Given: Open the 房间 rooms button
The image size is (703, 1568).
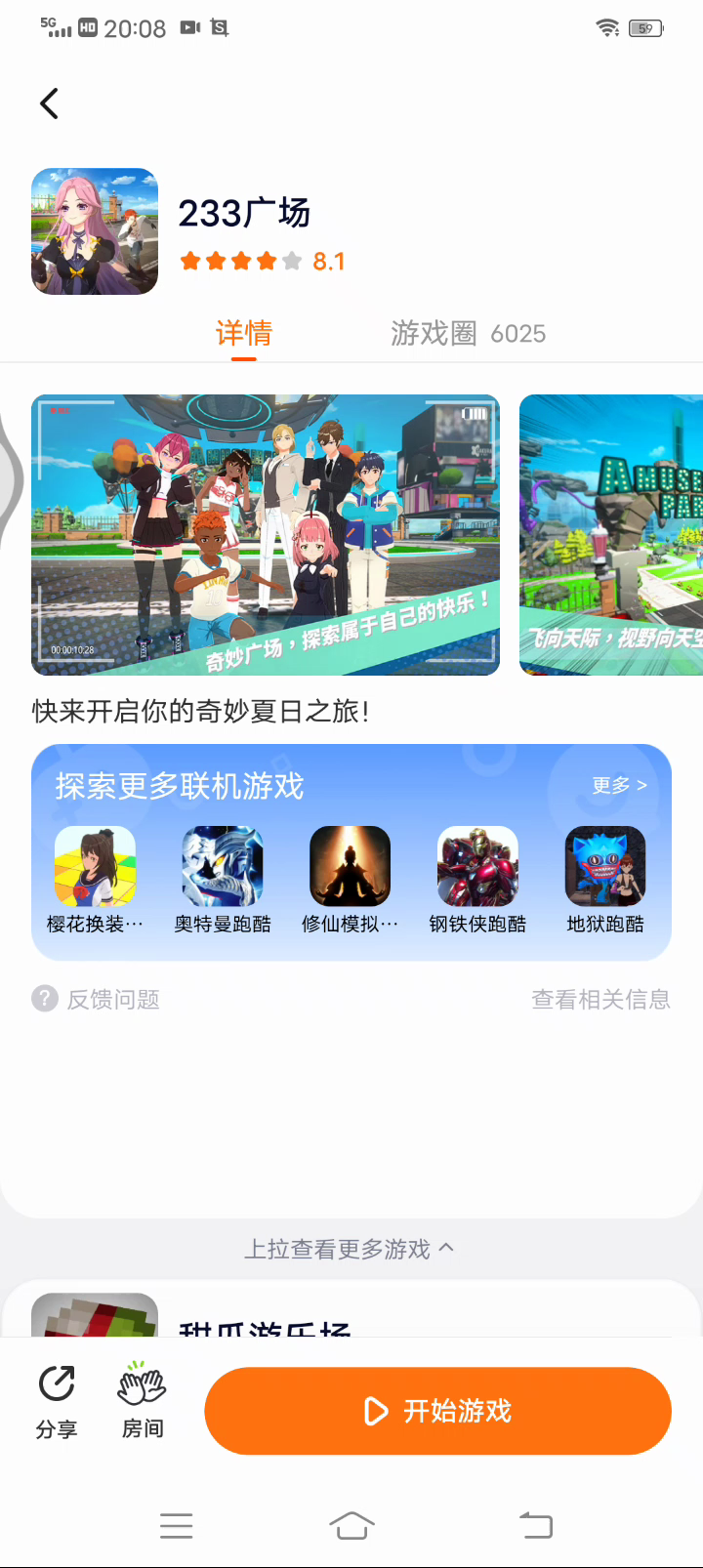Looking at the screenshot, I should (x=143, y=1401).
